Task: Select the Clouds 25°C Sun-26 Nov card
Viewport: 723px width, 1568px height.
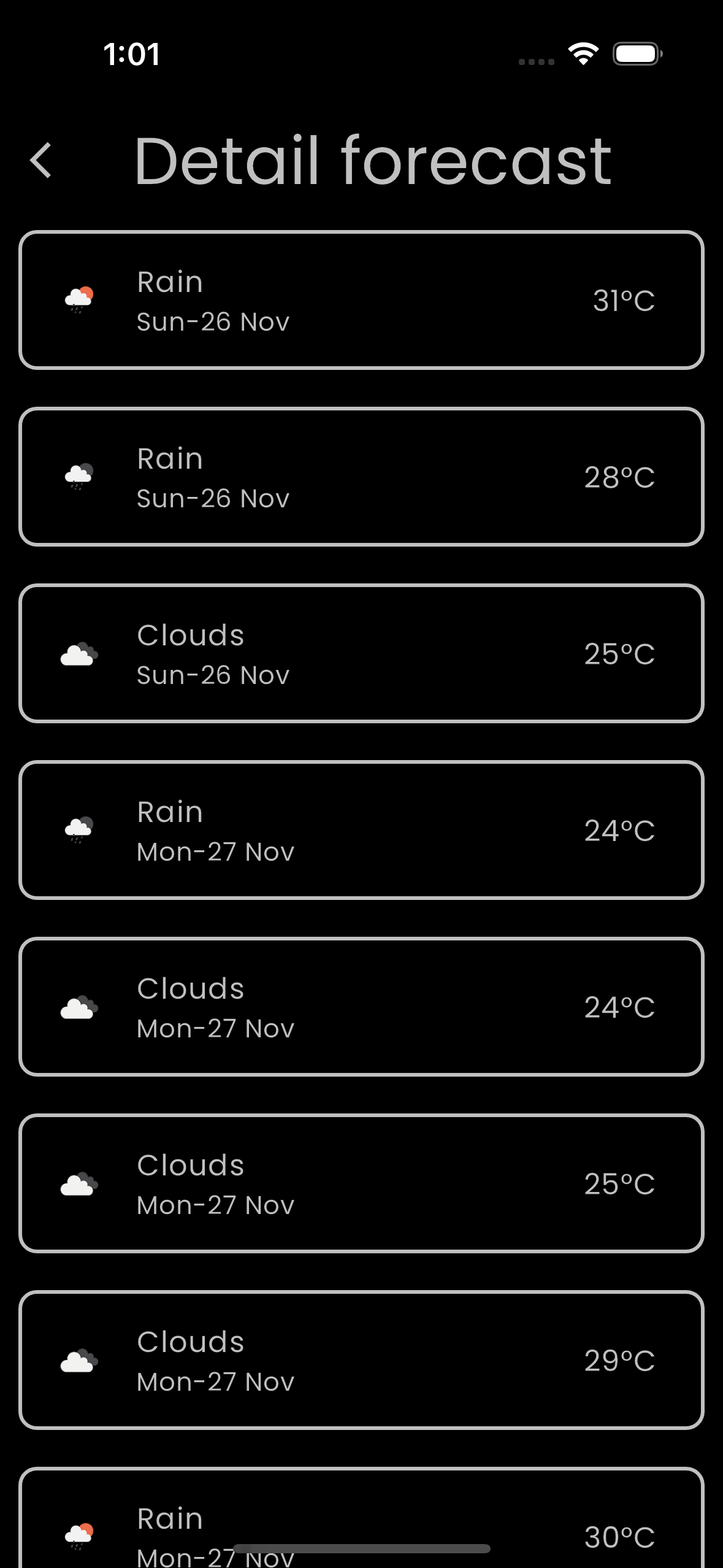Action: [x=361, y=653]
